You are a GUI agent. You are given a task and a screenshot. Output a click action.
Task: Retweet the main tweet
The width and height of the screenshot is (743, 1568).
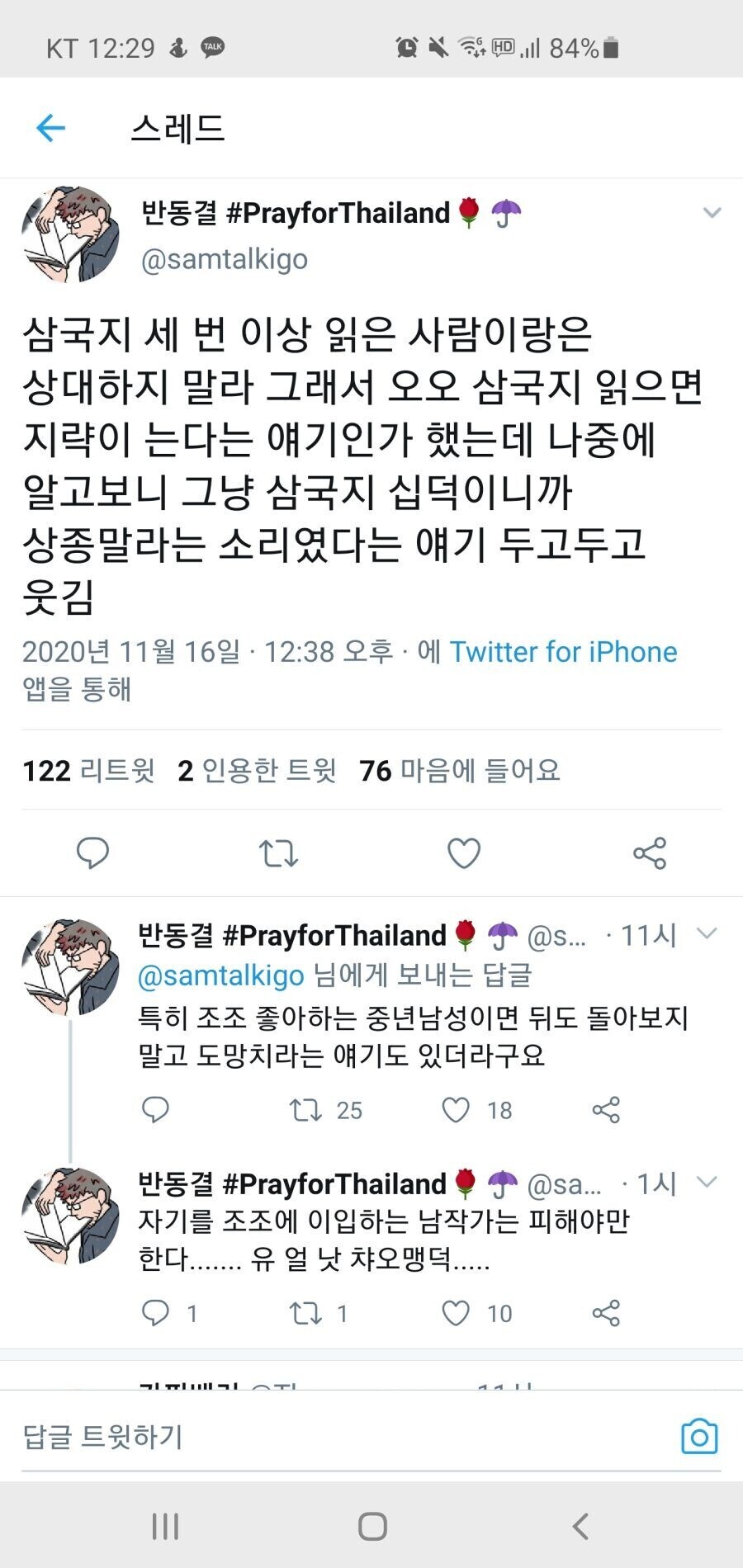[x=278, y=853]
